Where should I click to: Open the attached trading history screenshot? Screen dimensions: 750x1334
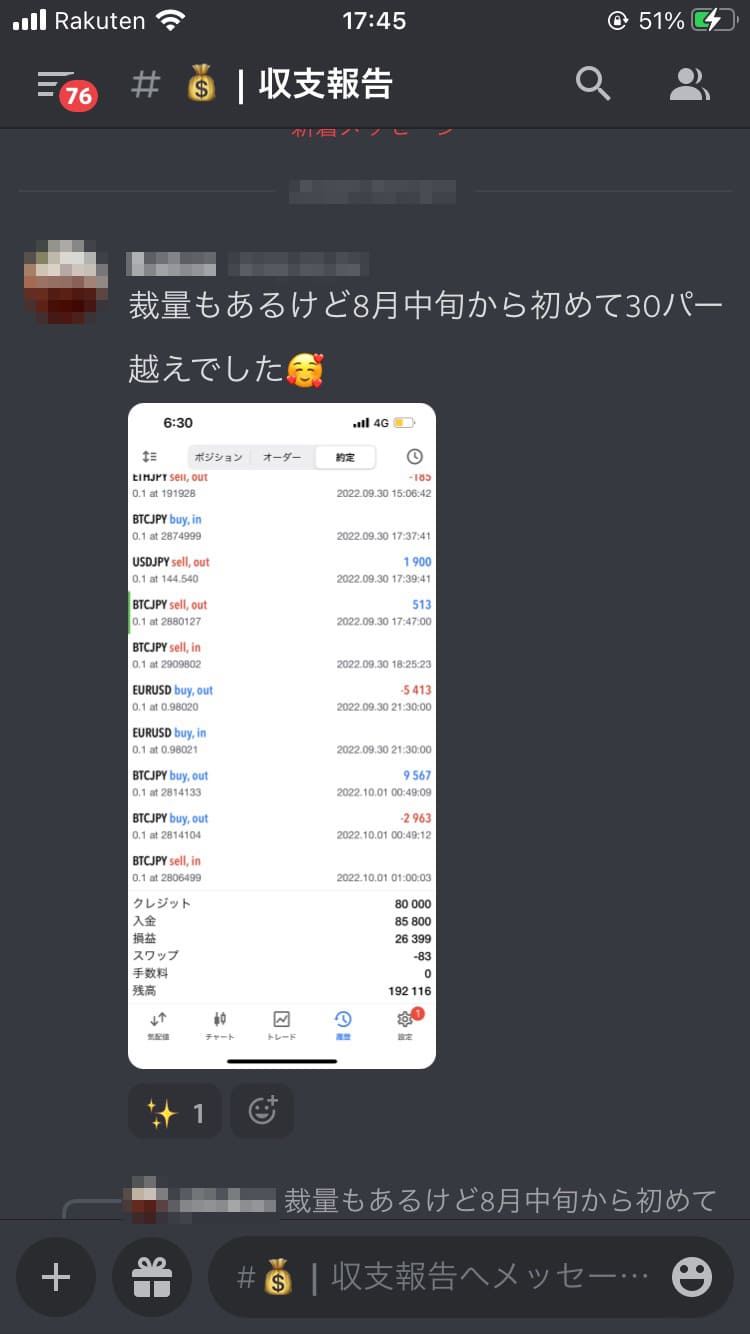(282, 735)
